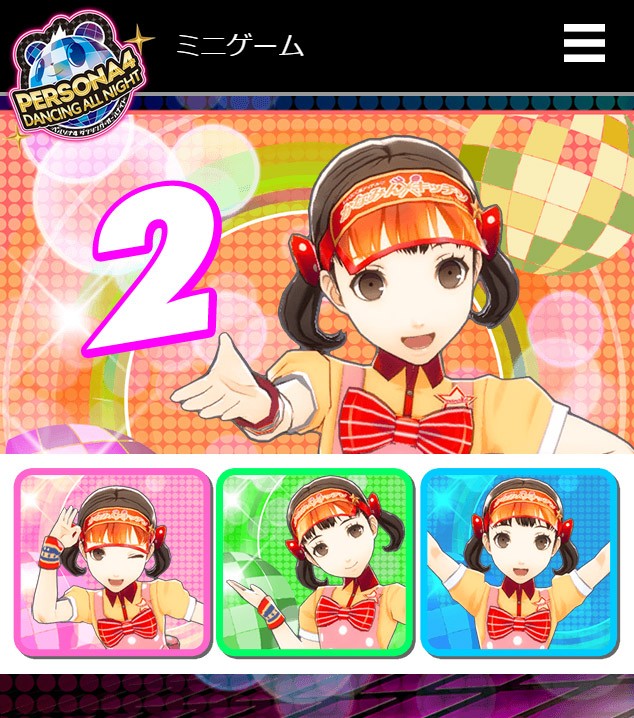This screenshot has width=634, height=718.
Task: Choose the green pose card
Action: 315,563
